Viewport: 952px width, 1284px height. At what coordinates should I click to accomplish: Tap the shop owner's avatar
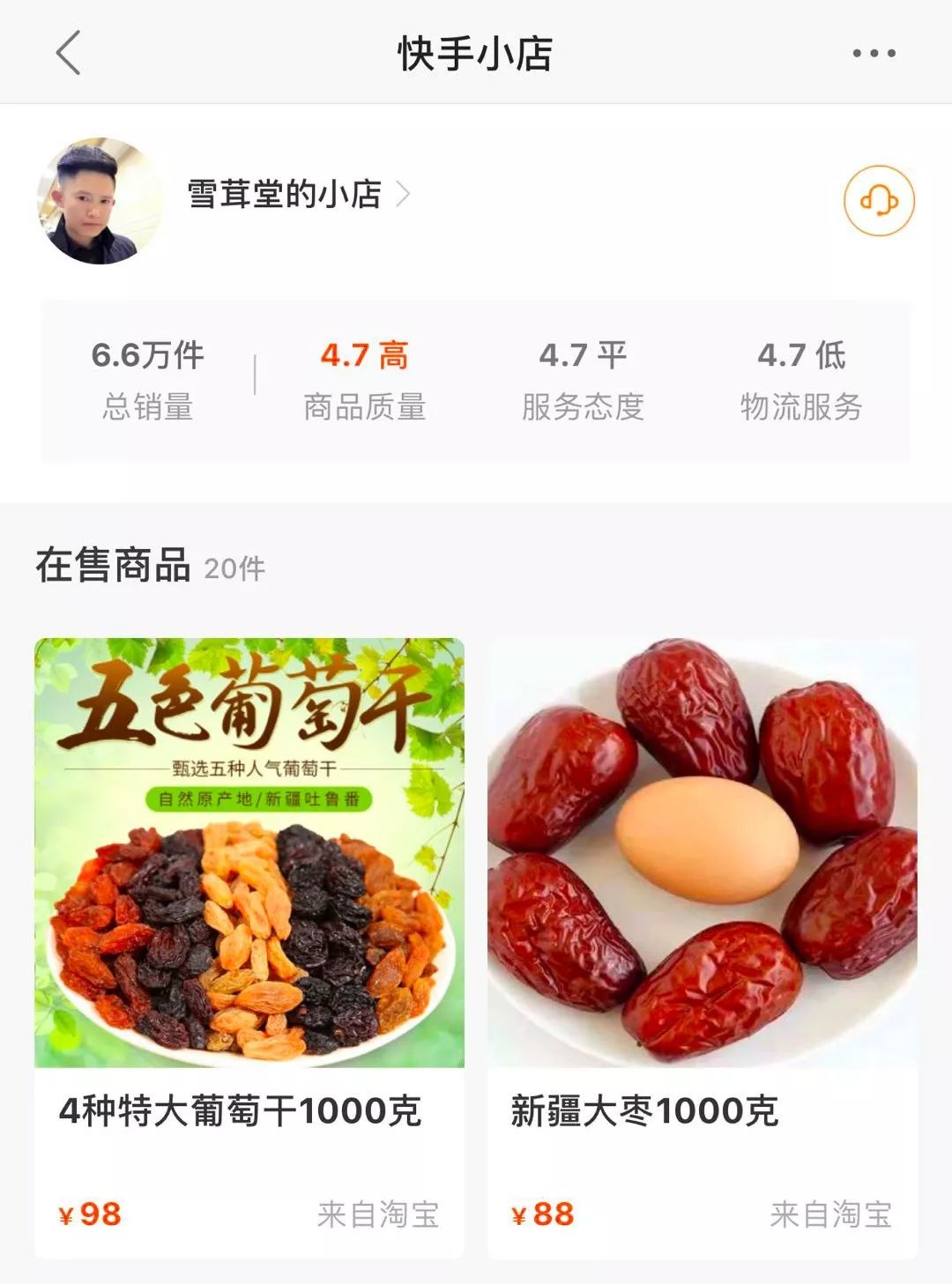pos(100,201)
